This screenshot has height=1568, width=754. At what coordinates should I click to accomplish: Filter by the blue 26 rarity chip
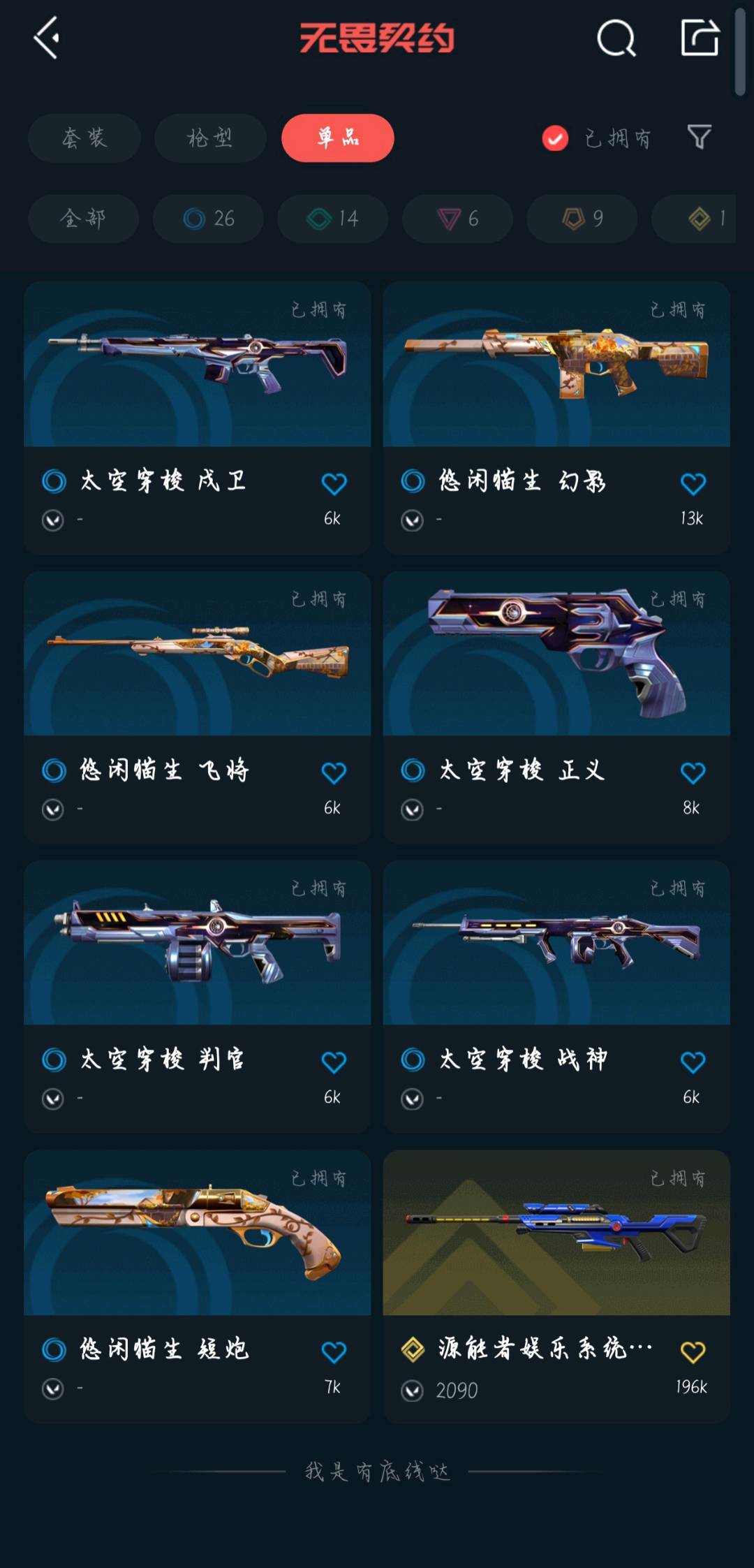(x=208, y=219)
